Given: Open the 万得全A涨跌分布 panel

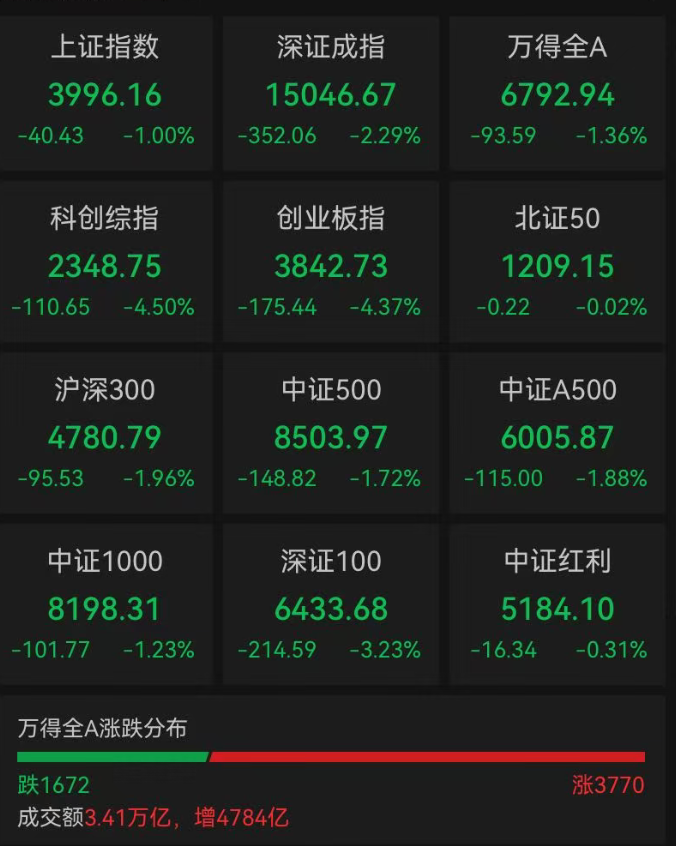Looking at the screenshot, I should pos(332,769).
